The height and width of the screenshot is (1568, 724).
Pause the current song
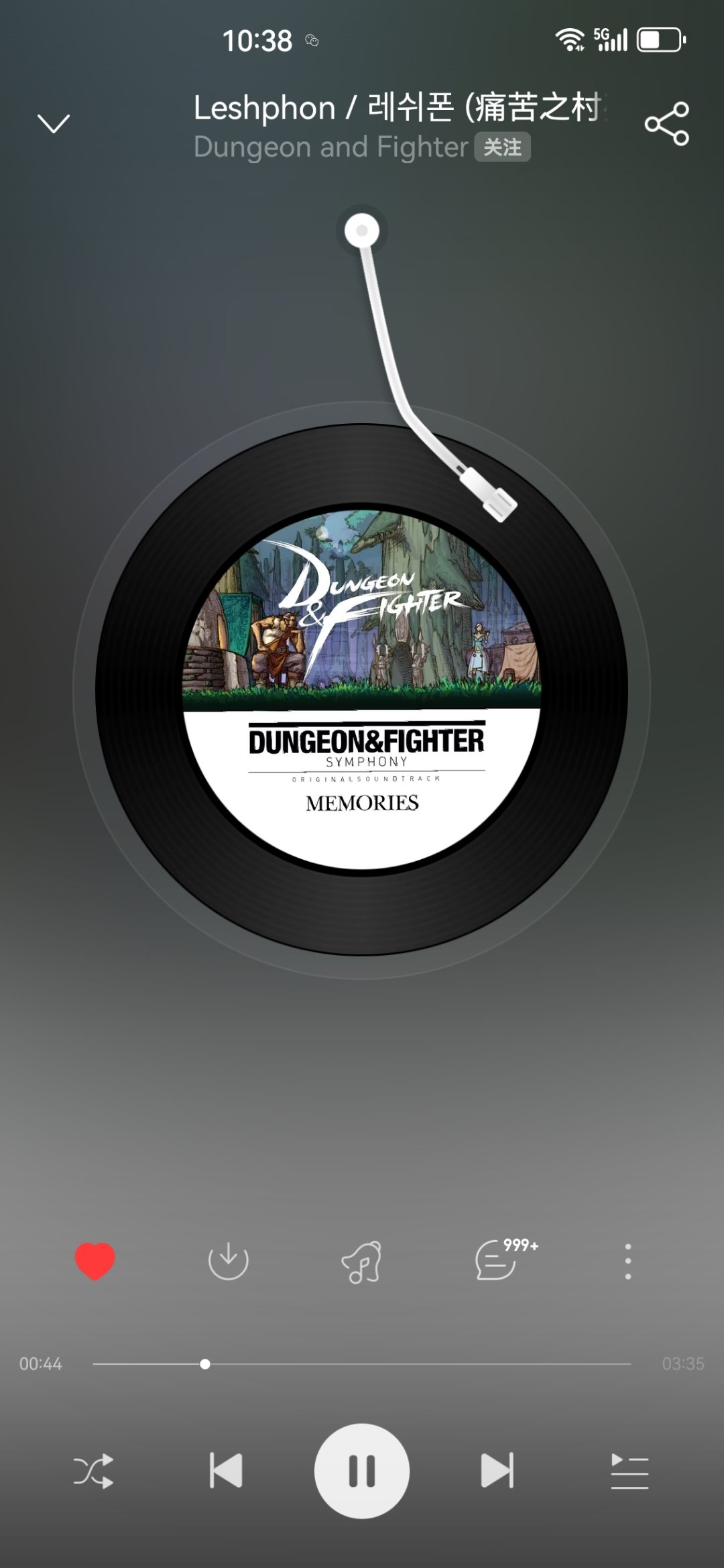(362, 1471)
